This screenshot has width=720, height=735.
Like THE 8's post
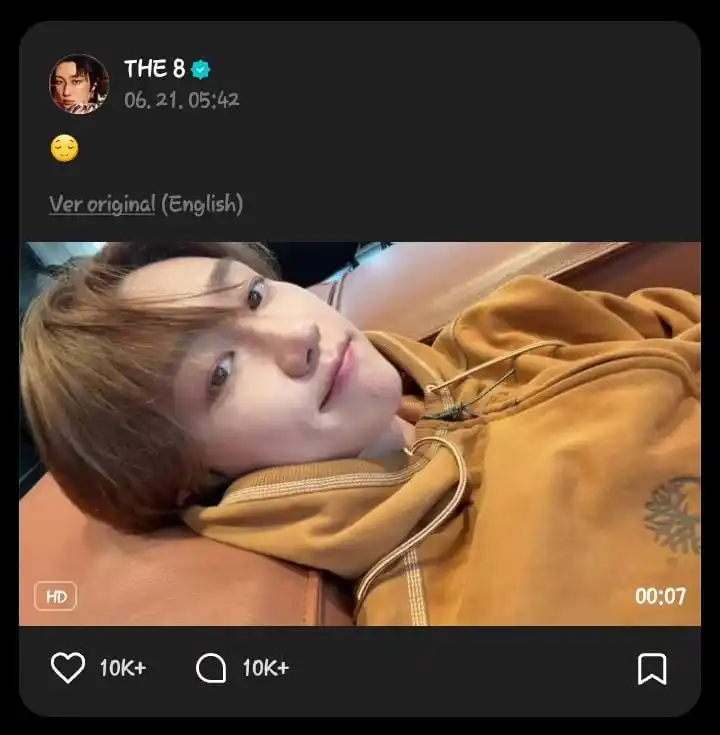pos(68,668)
